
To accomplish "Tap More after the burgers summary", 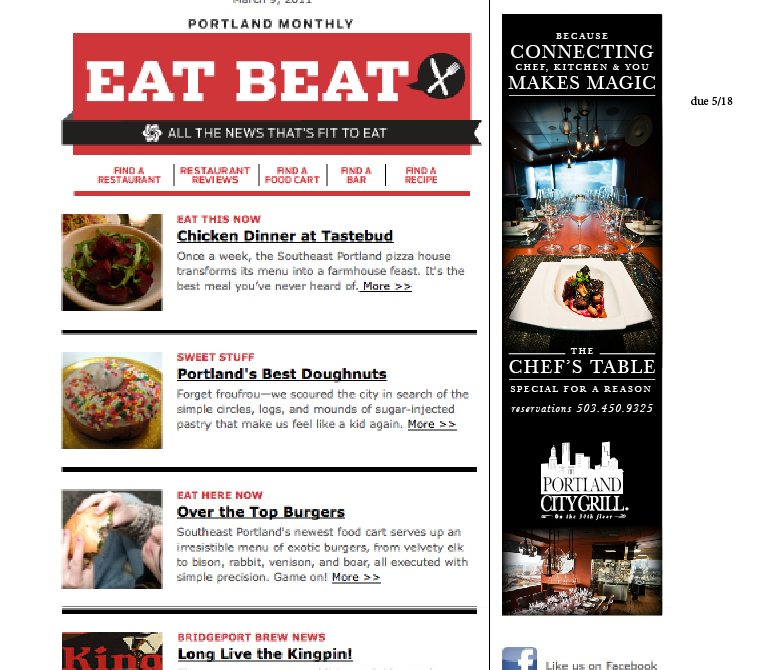I will pos(356,577).
